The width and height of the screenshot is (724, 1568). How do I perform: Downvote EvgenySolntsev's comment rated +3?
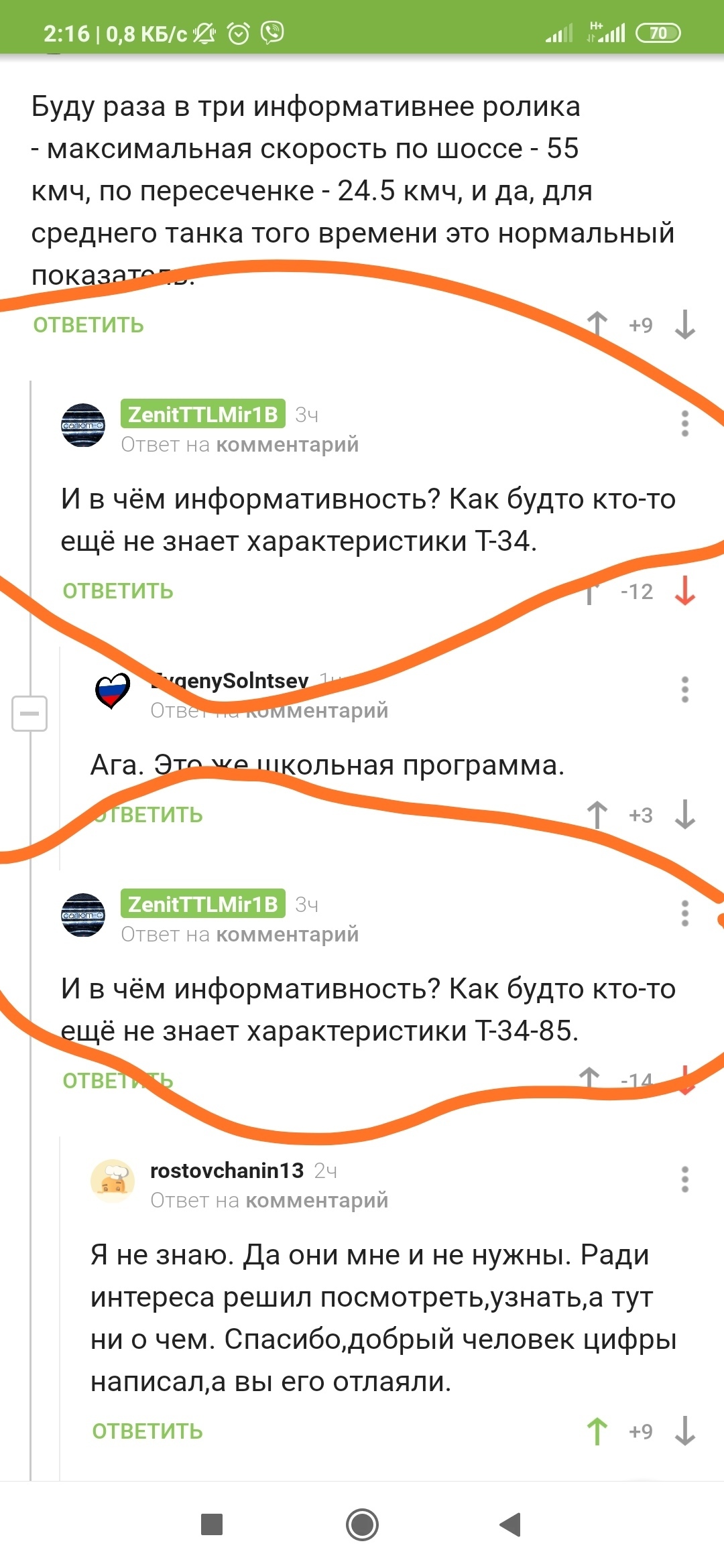click(684, 815)
